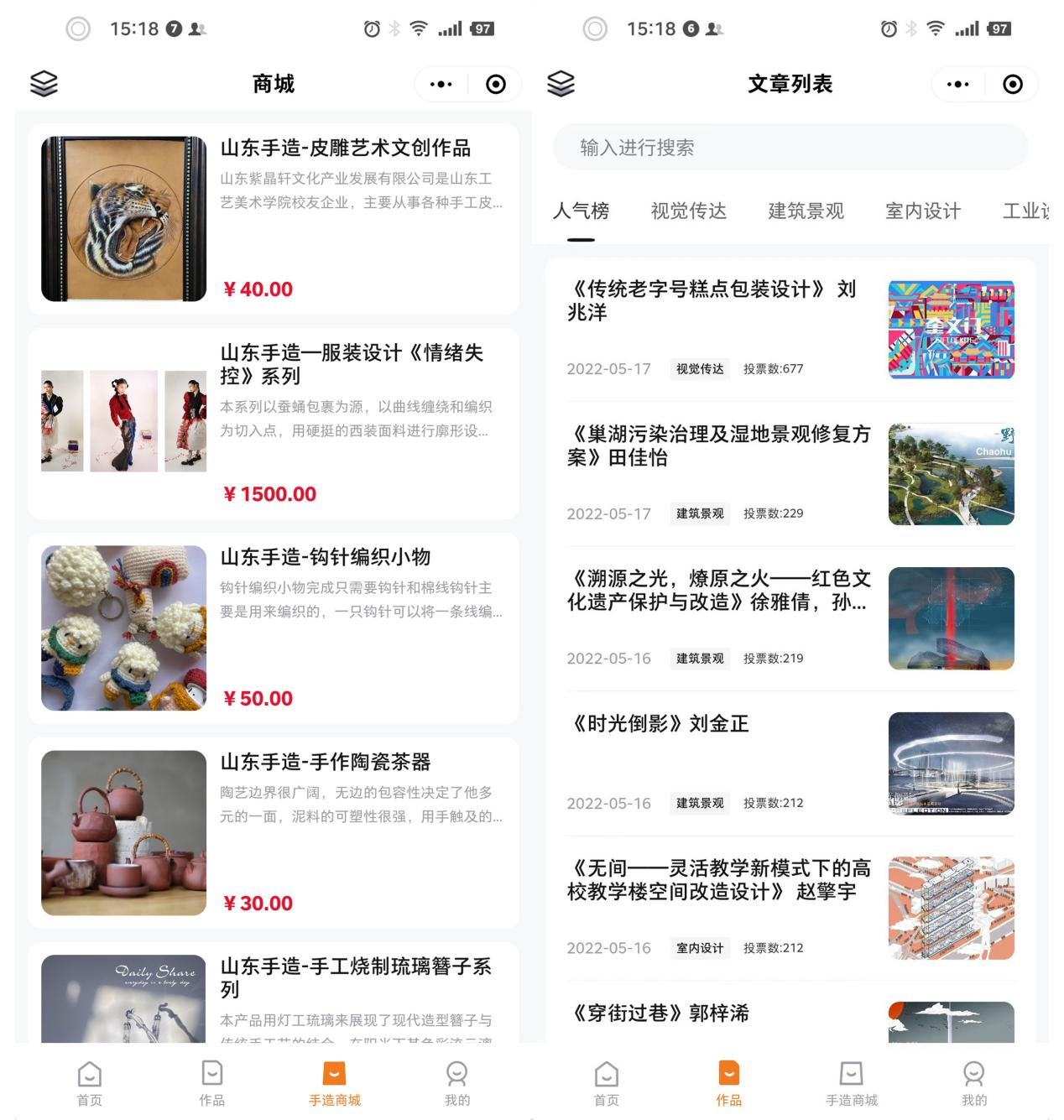Open article 《巢湖污染治理及湿地景观修复方案》田佳怡
Image resolution: width=1064 pixels, height=1120 pixels.
click(718, 445)
